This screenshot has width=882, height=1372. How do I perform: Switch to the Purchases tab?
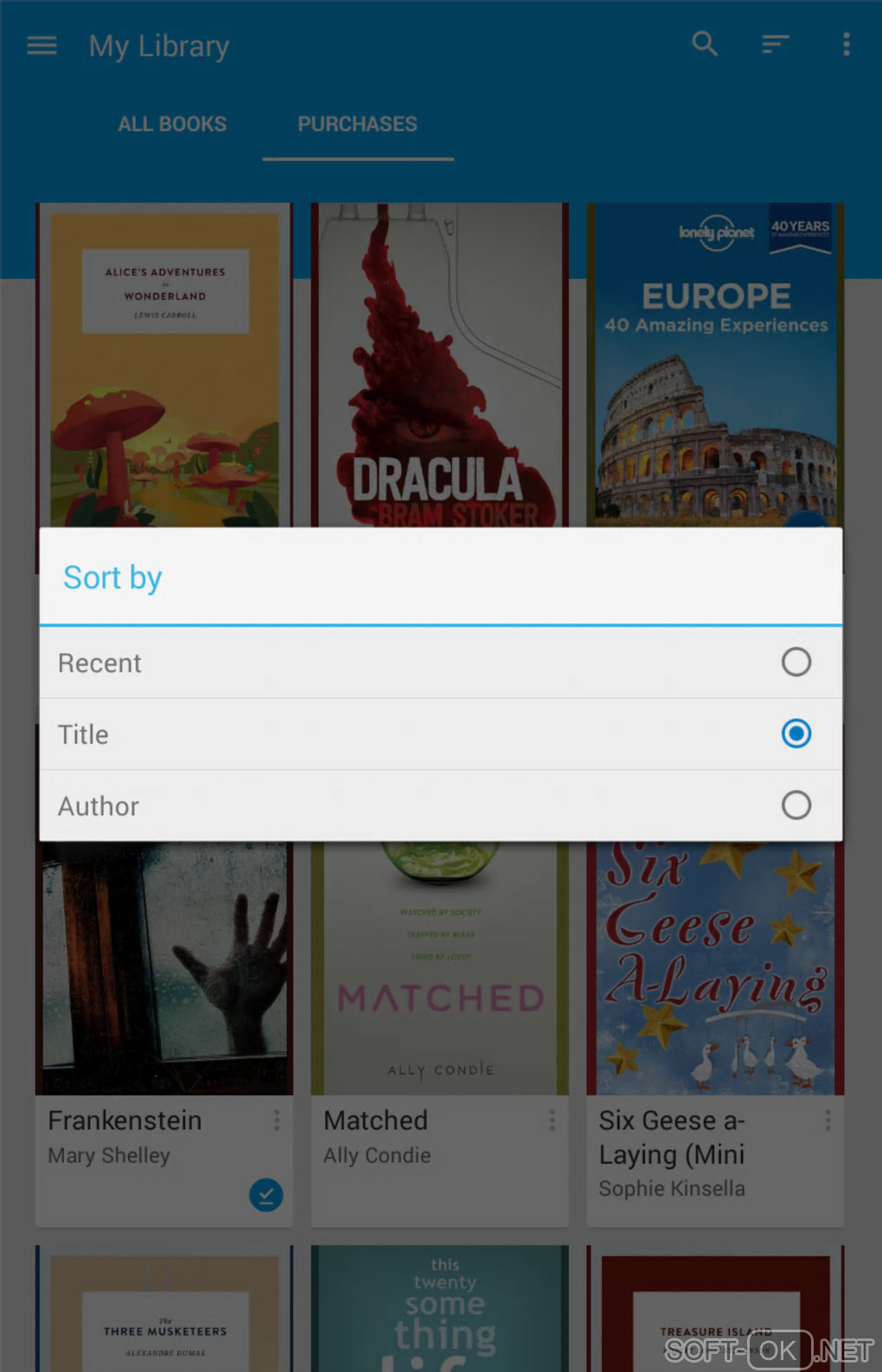click(357, 124)
